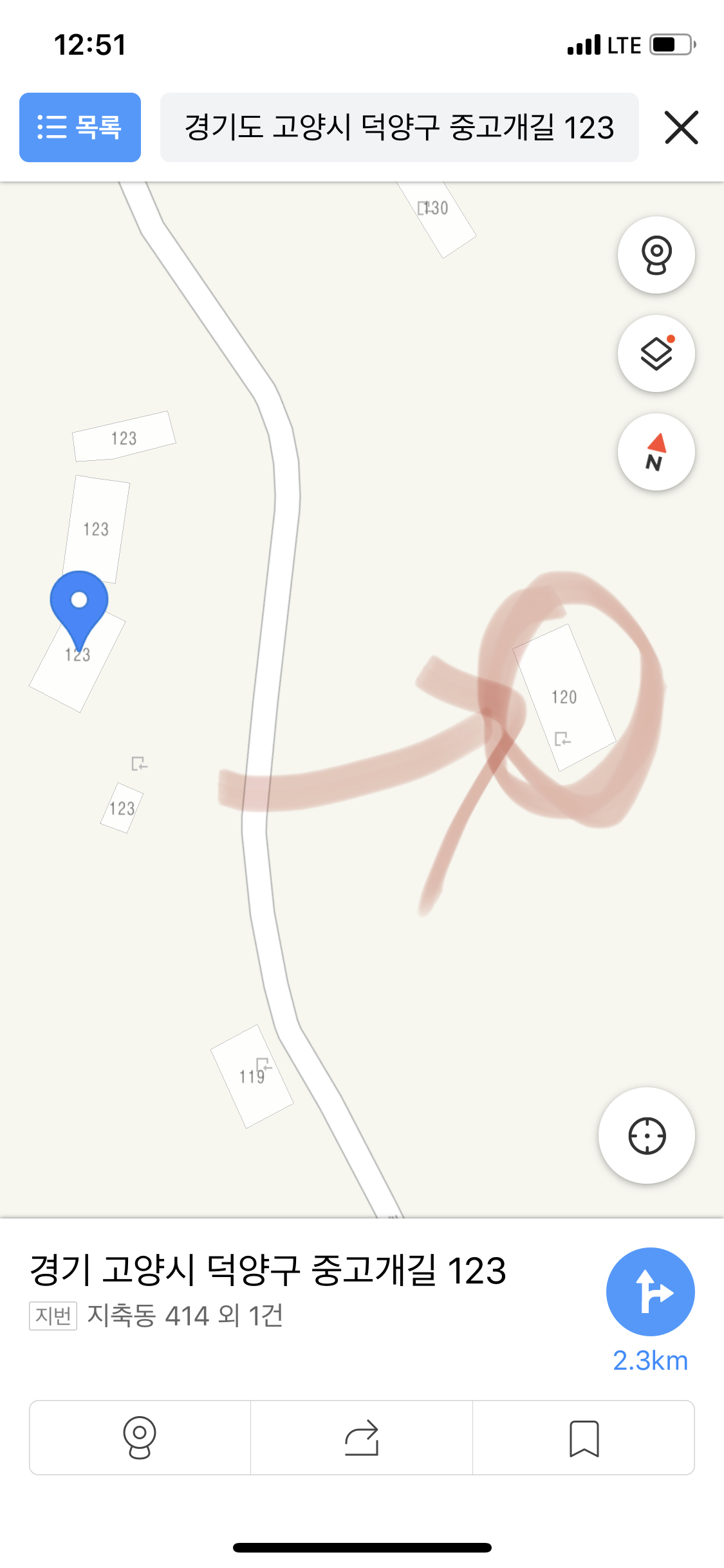Clear the search with the X
The image size is (724, 1568).
(x=681, y=127)
